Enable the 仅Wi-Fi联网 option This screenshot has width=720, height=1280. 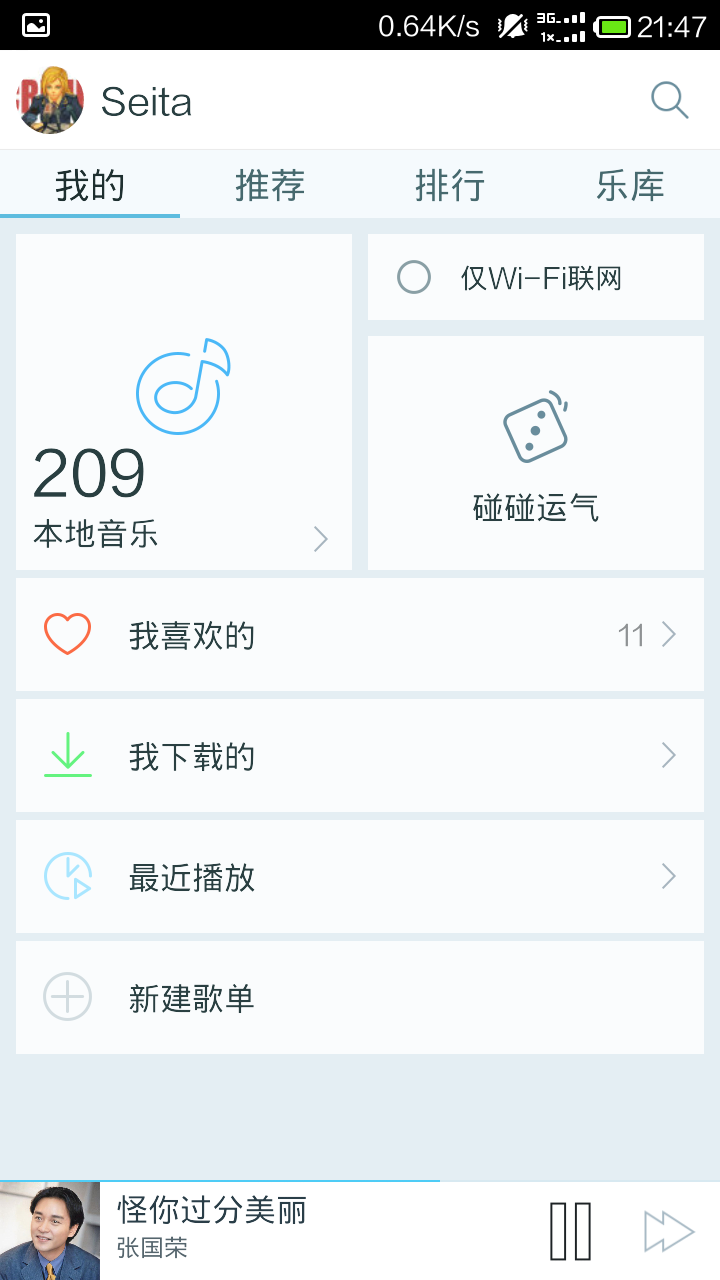414,277
